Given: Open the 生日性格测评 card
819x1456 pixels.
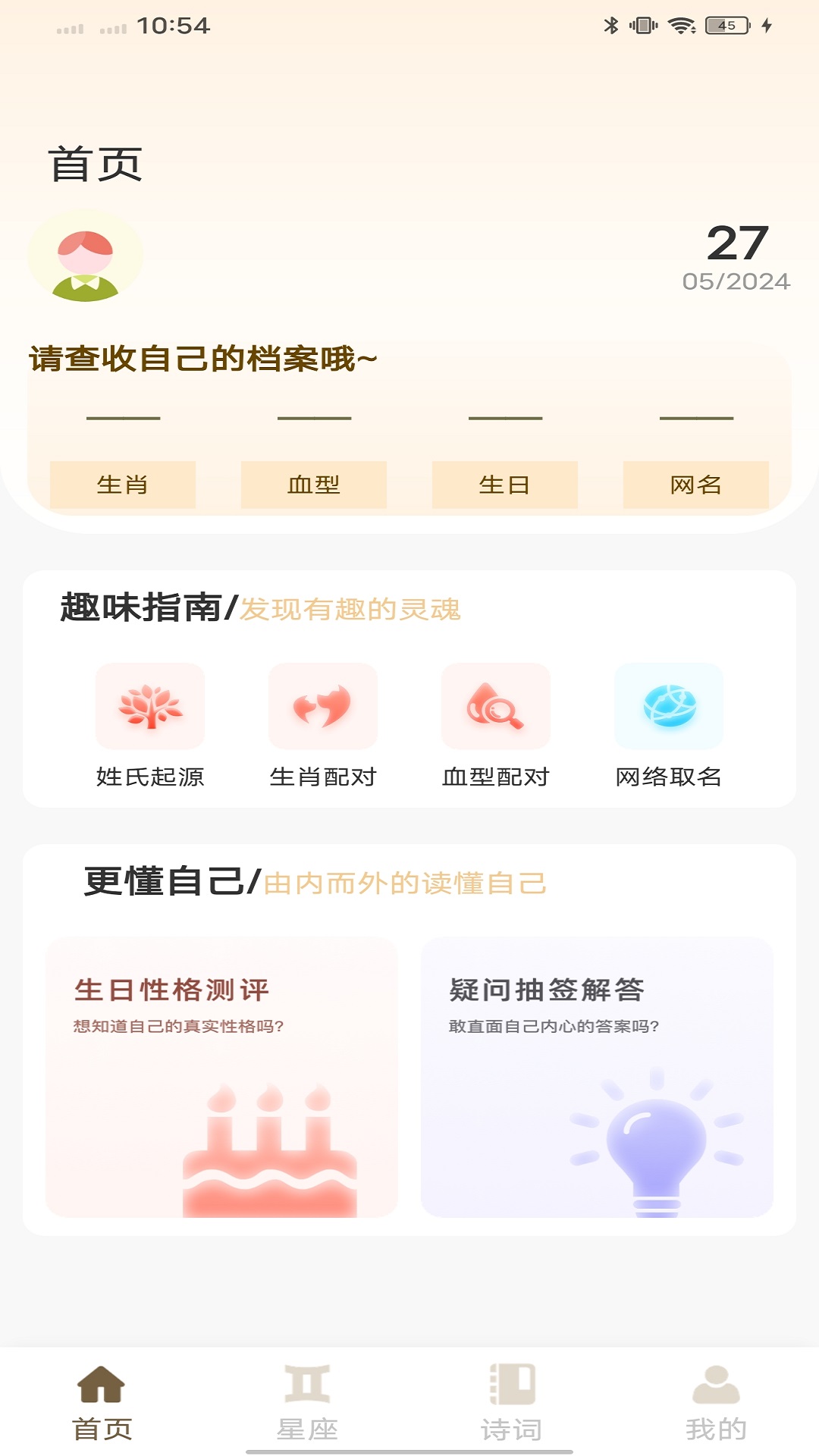Looking at the screenshot, I should click(221, 1077).
